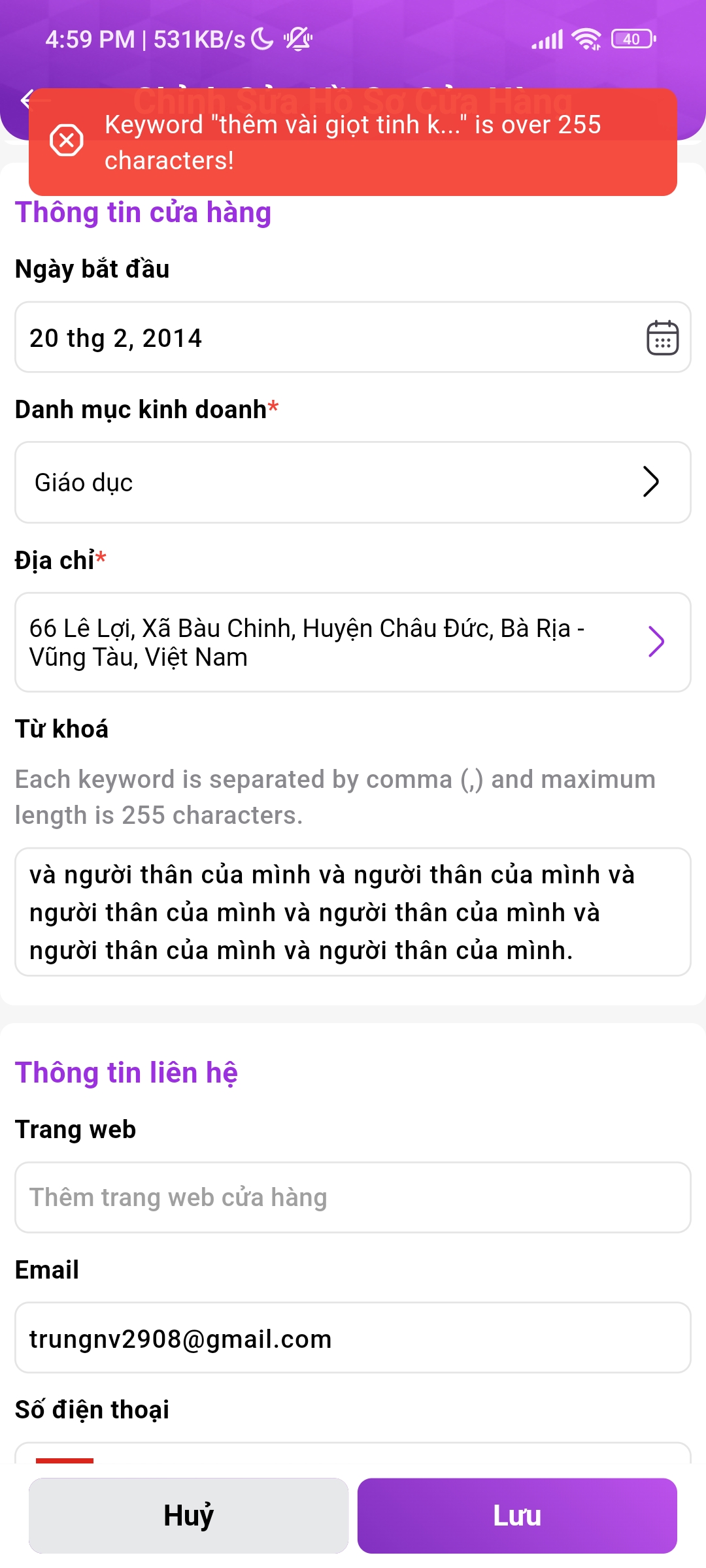
Task: Edit the Email field
Action: tap(353, 1338)
